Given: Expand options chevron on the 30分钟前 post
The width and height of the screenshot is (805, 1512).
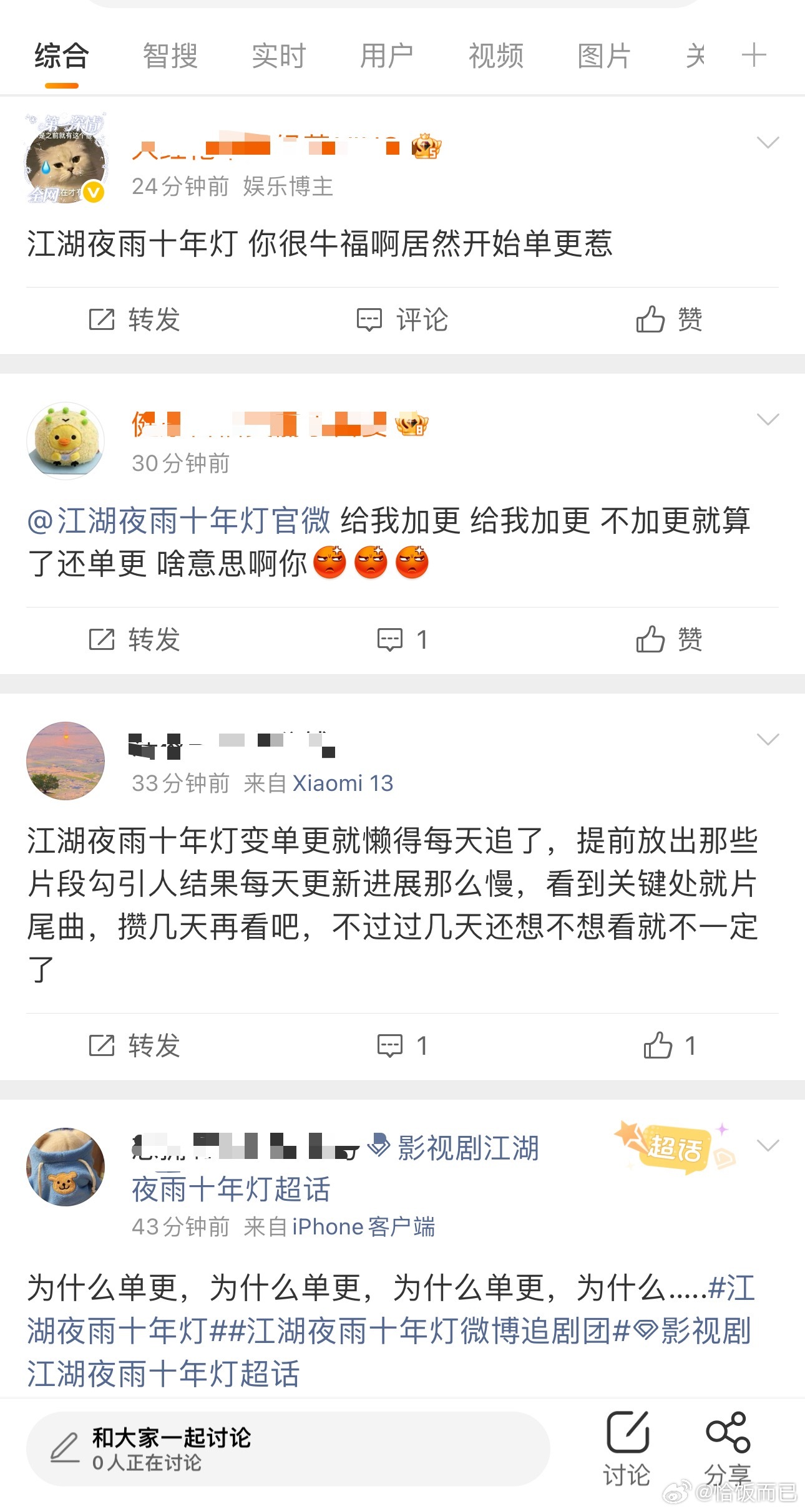Looking at the screenshot, I should coord(769,419).
